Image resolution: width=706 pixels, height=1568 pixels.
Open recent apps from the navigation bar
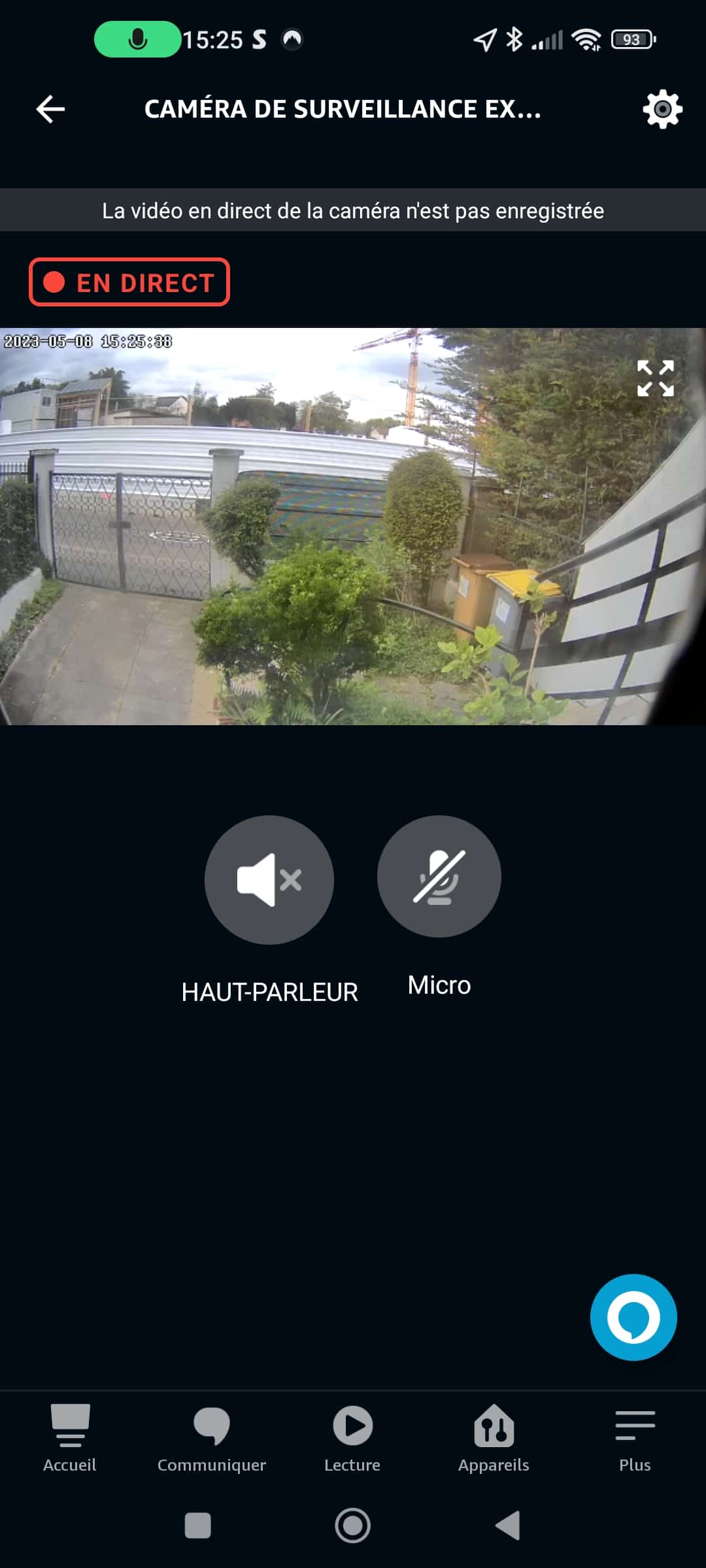pyautogui.click(x=198, y=1526)
